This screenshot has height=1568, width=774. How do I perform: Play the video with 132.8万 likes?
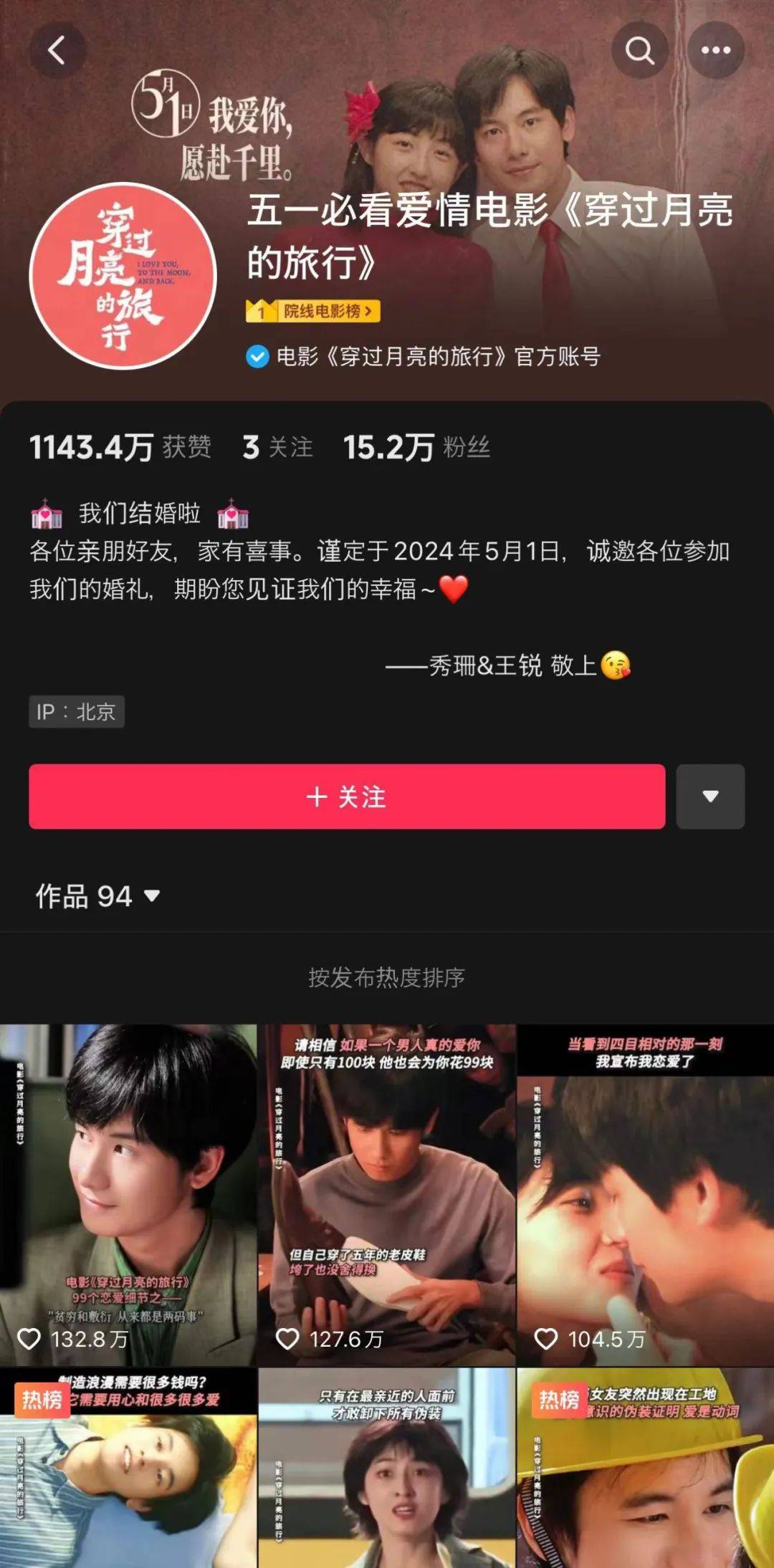128,1193
